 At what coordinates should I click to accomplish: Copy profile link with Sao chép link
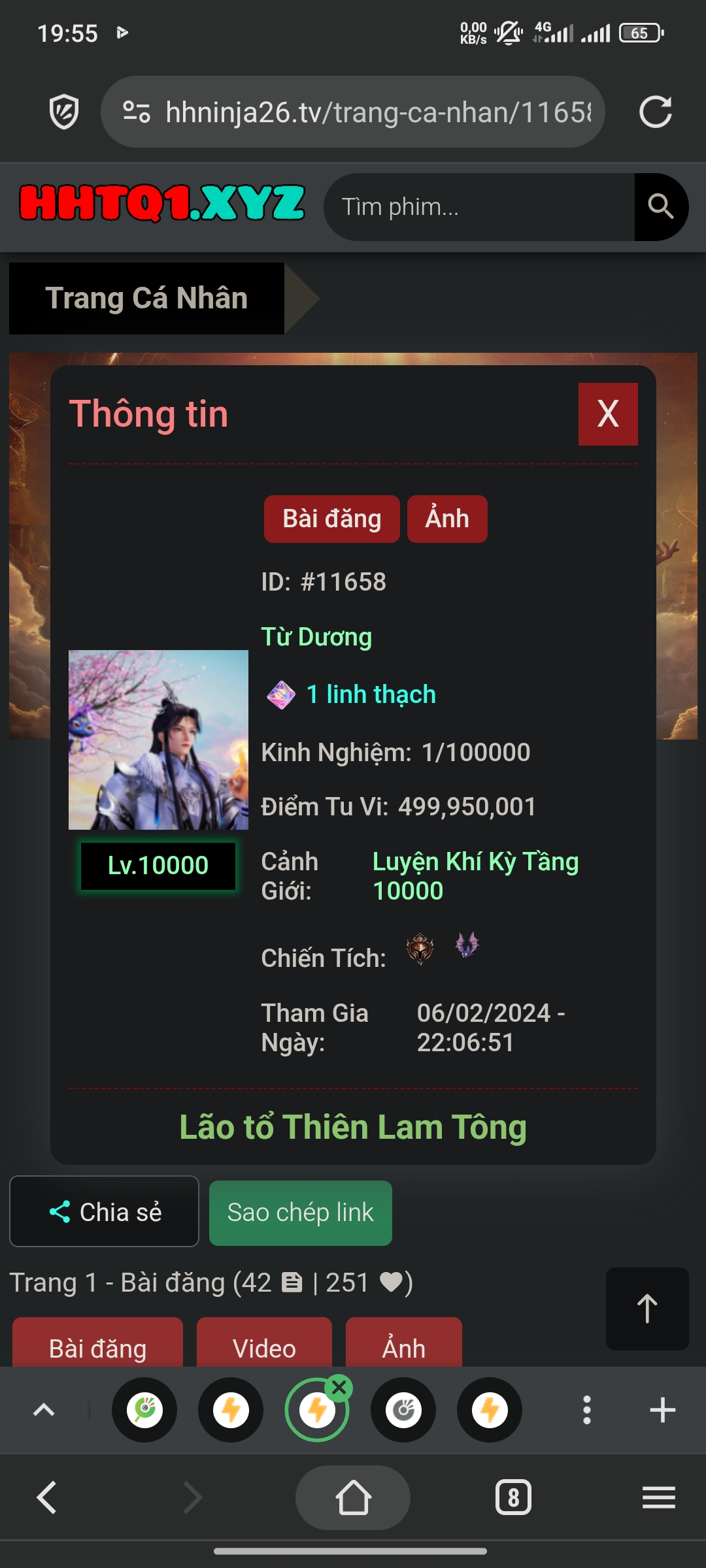[x=300, y=1213]
